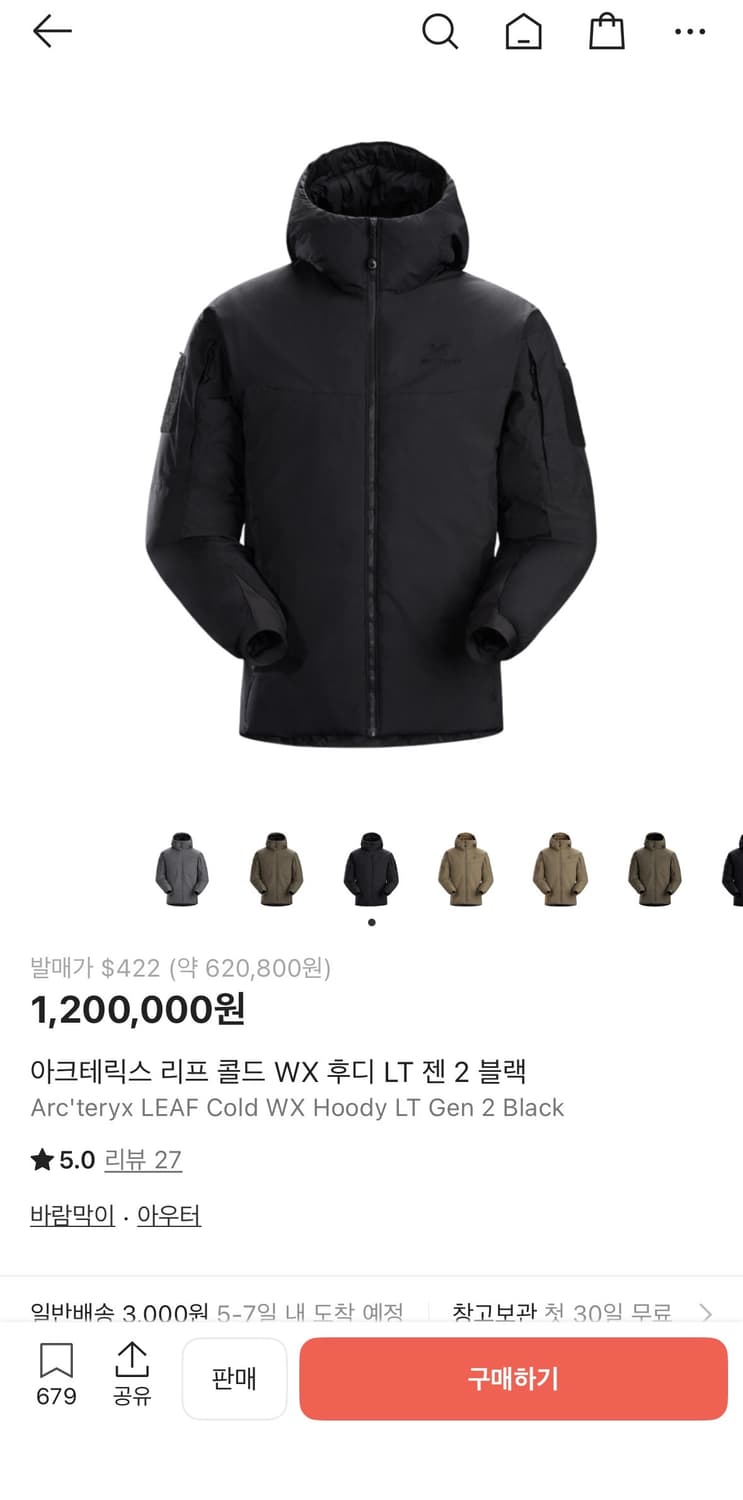This screenshot has width=743, height=1500.
Task: Tap the 판매 sell button
Action: [x=234, y=1378]
